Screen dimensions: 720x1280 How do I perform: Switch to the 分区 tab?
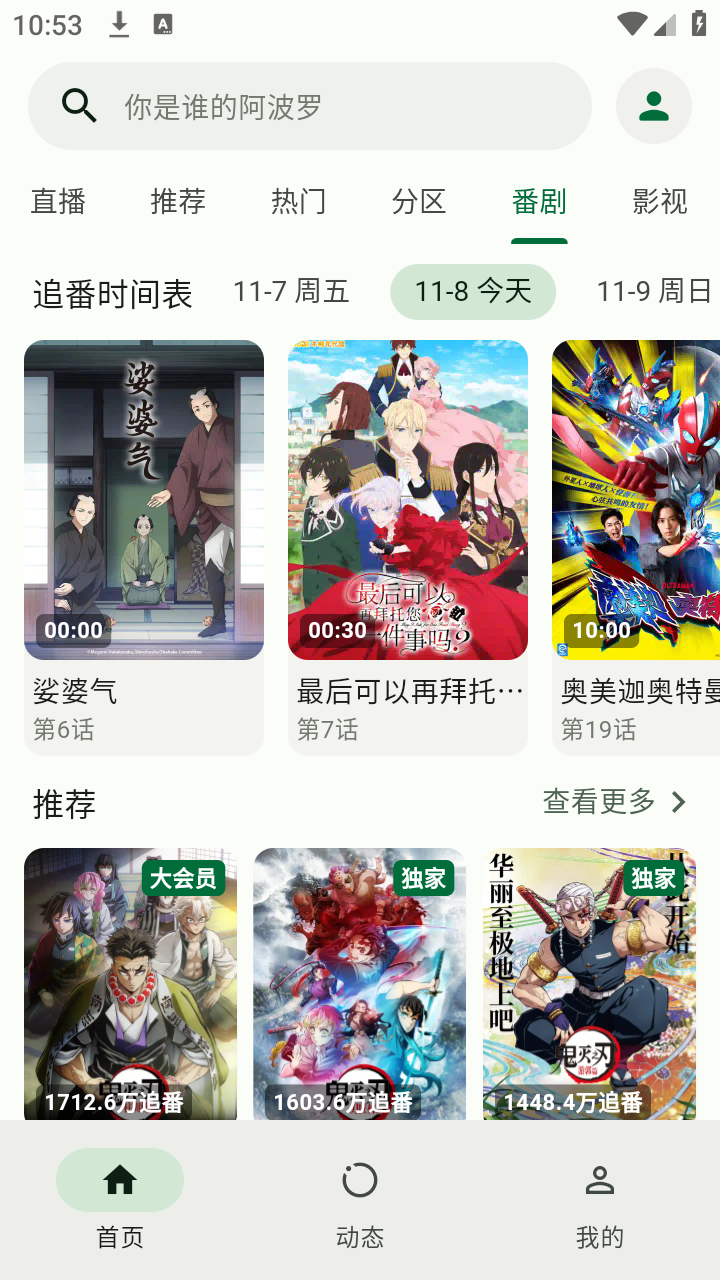point(419,202)
